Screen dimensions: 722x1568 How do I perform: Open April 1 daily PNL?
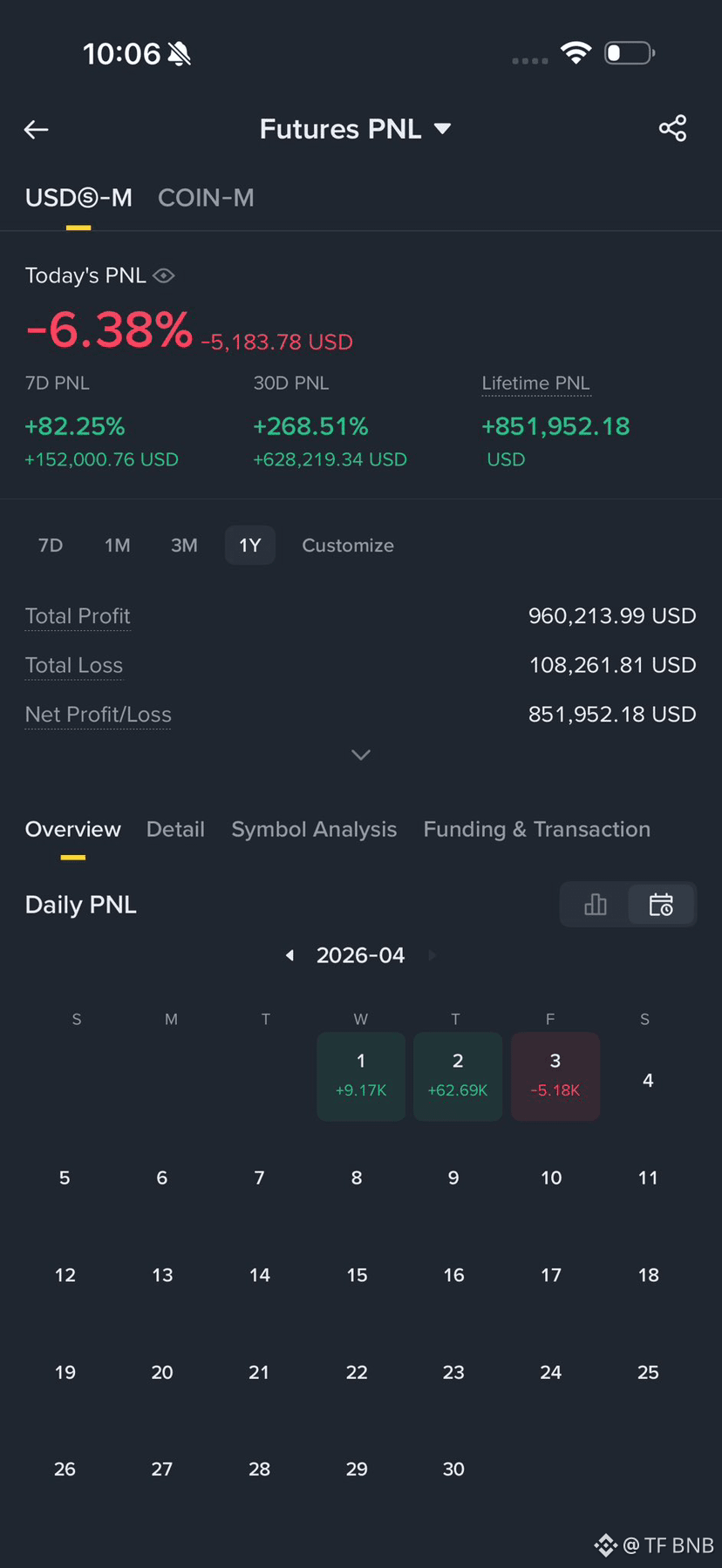click(361, 1076)
